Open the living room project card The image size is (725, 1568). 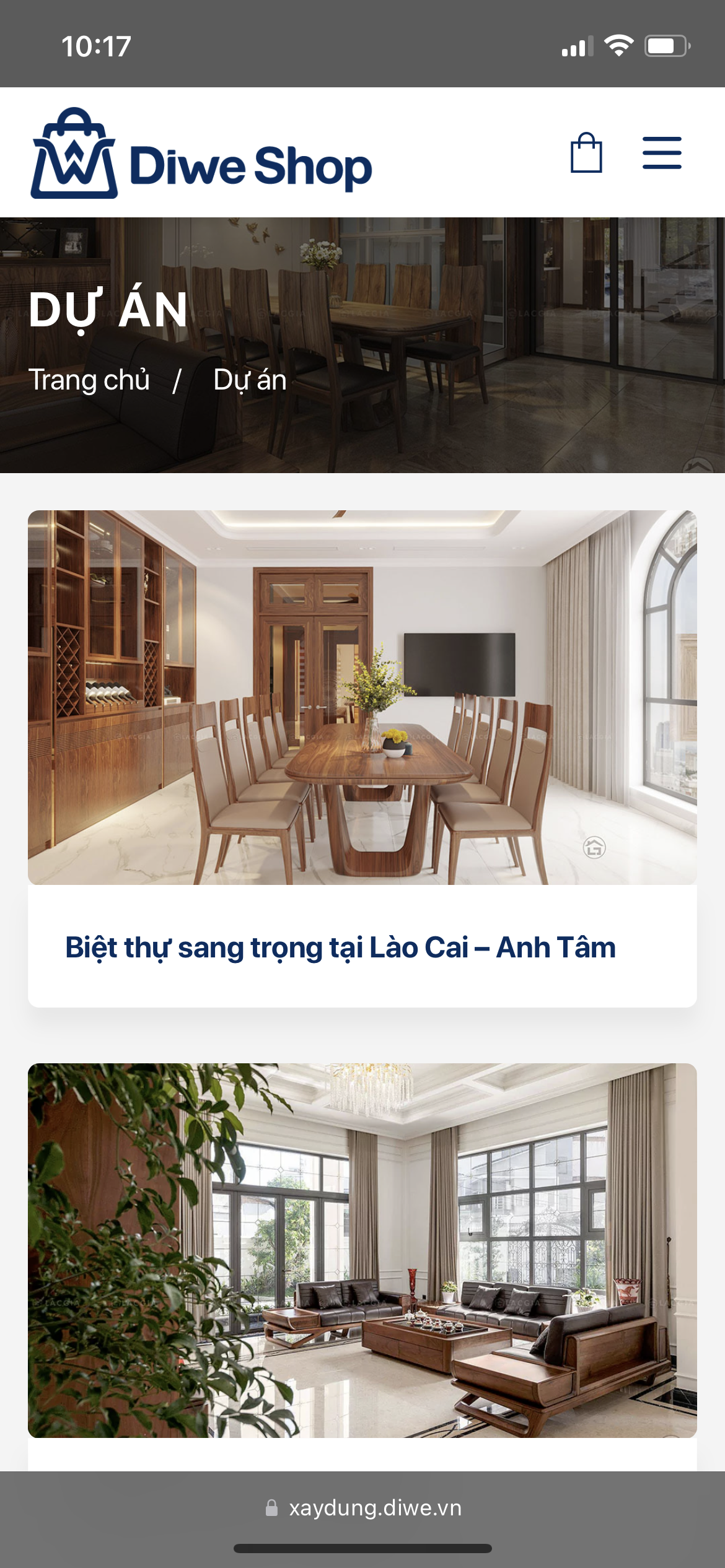(x=362, y=1250)
